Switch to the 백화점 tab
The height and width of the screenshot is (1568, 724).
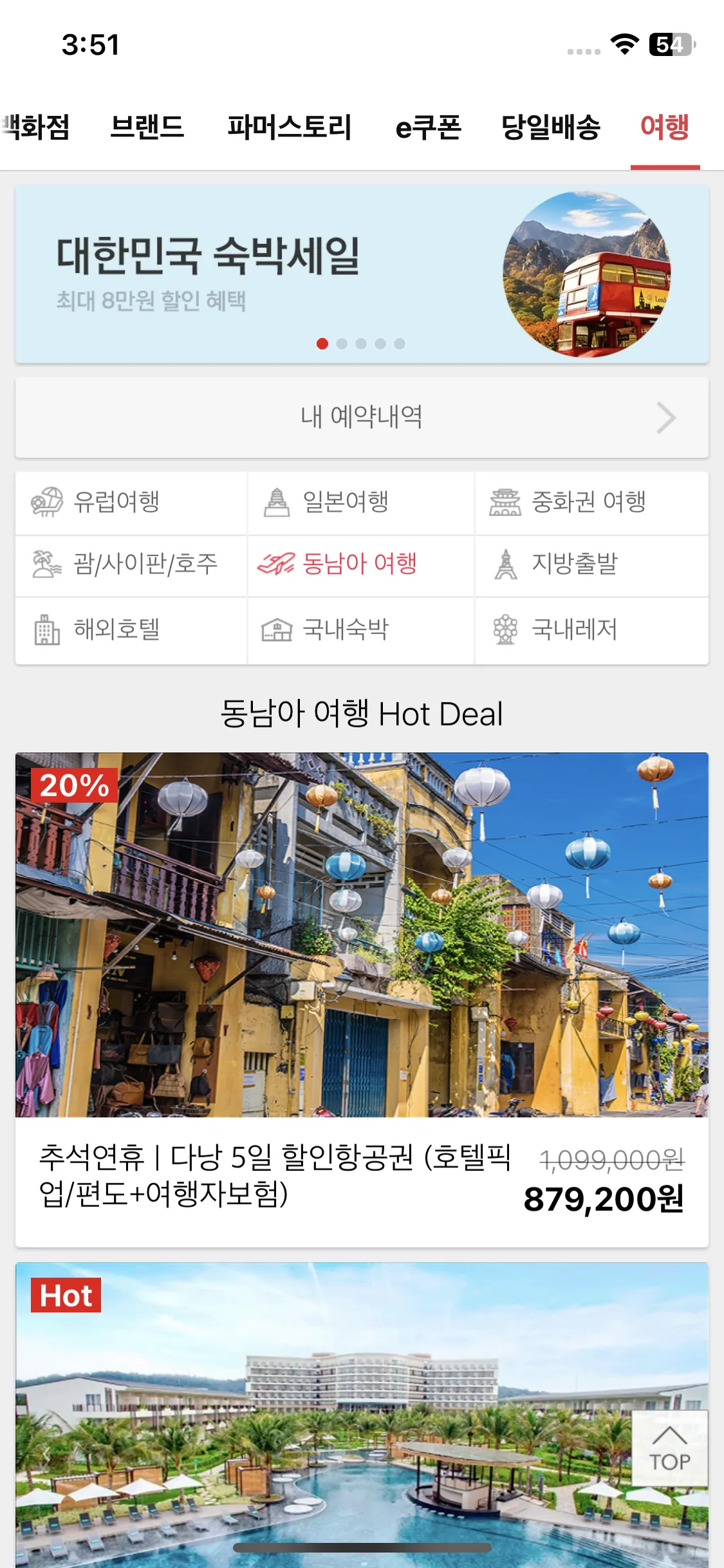click(36, 127)
